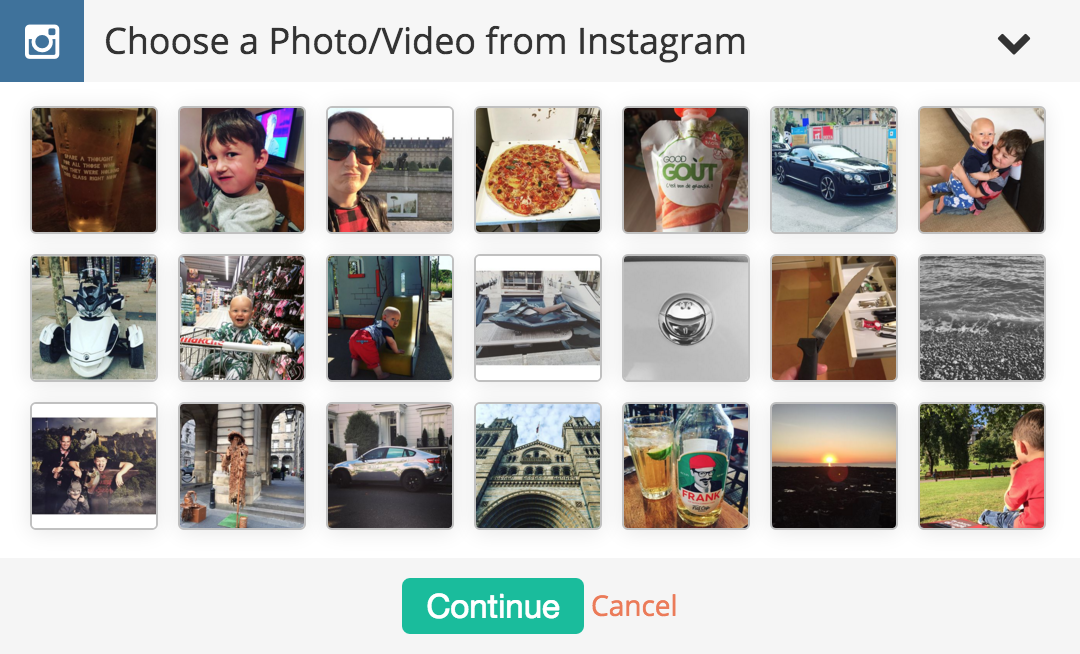Select the black convertible car photo
The width and height of the screenshot is (1080, 654).
point(834,170)
